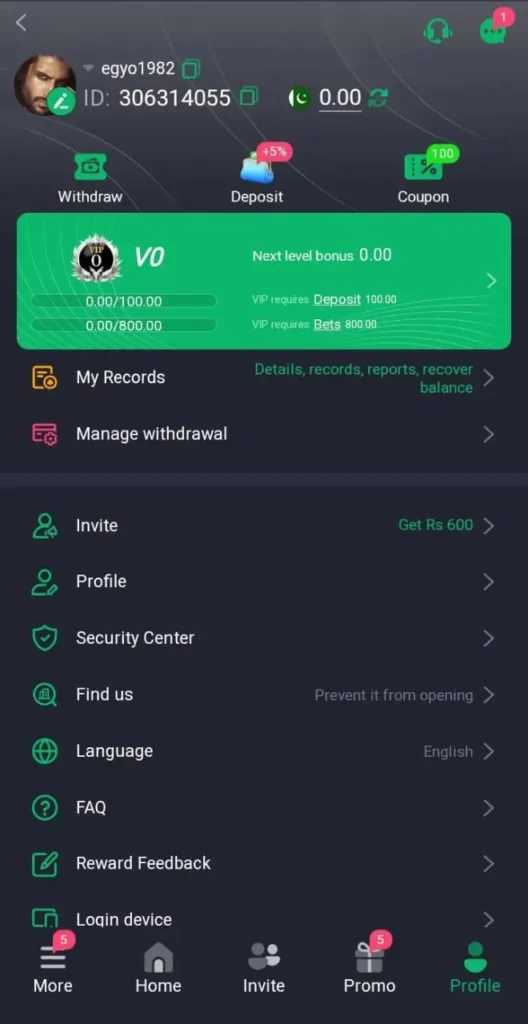This screenshot has height=1024, width=528.
Task: Open the Deposit option
Action: pos(257,176)
